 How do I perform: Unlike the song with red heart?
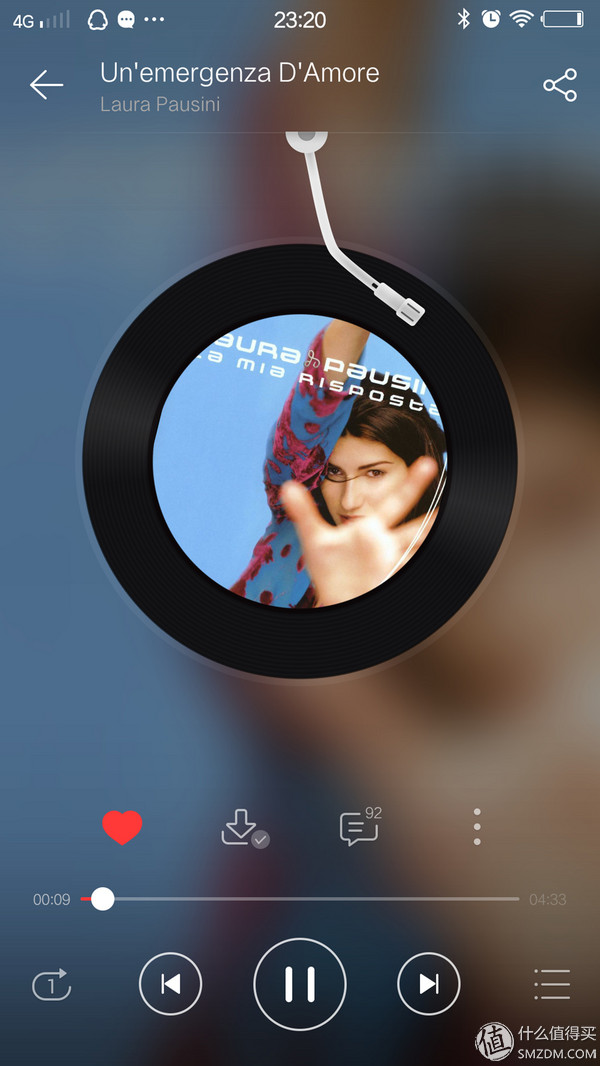pyautogui.click(x=122, y=828)
